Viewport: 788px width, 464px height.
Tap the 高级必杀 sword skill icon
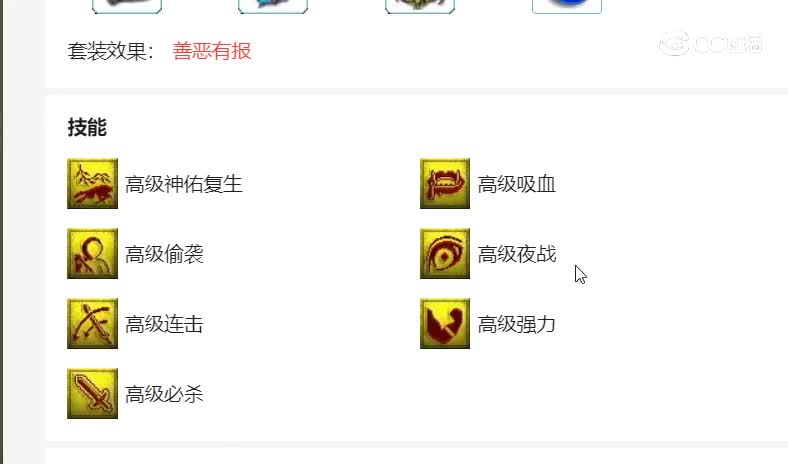(x=92, y=394)
